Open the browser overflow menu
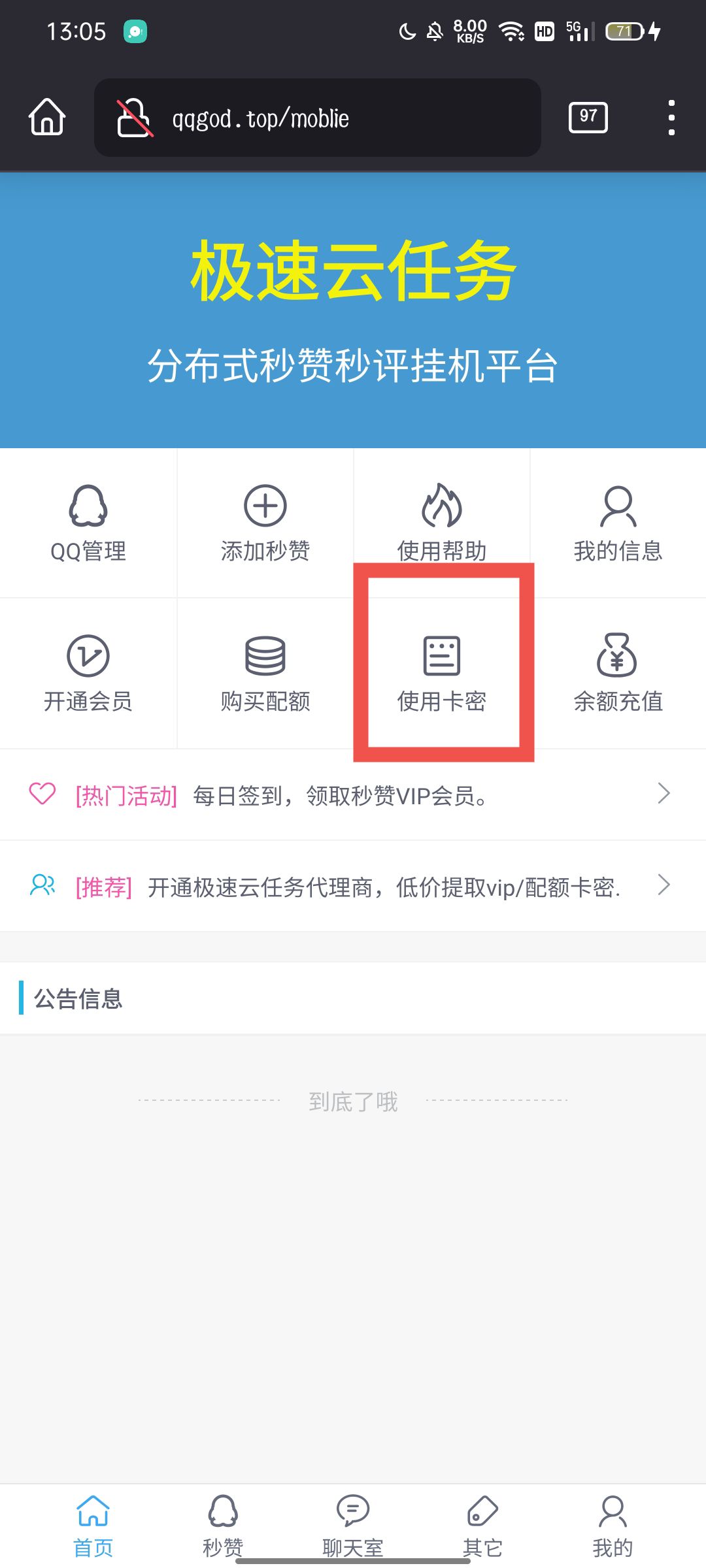This screenshot has width=706, height=1568. (x=671, y=118)
